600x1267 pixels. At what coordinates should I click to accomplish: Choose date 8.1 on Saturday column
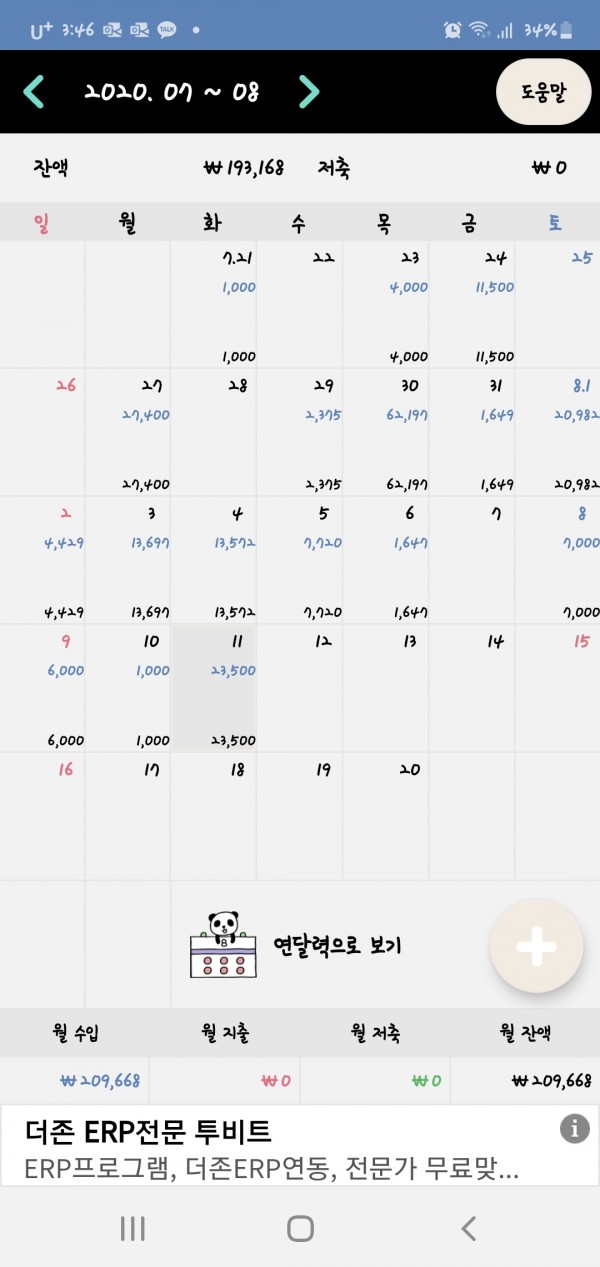point(558,432)
